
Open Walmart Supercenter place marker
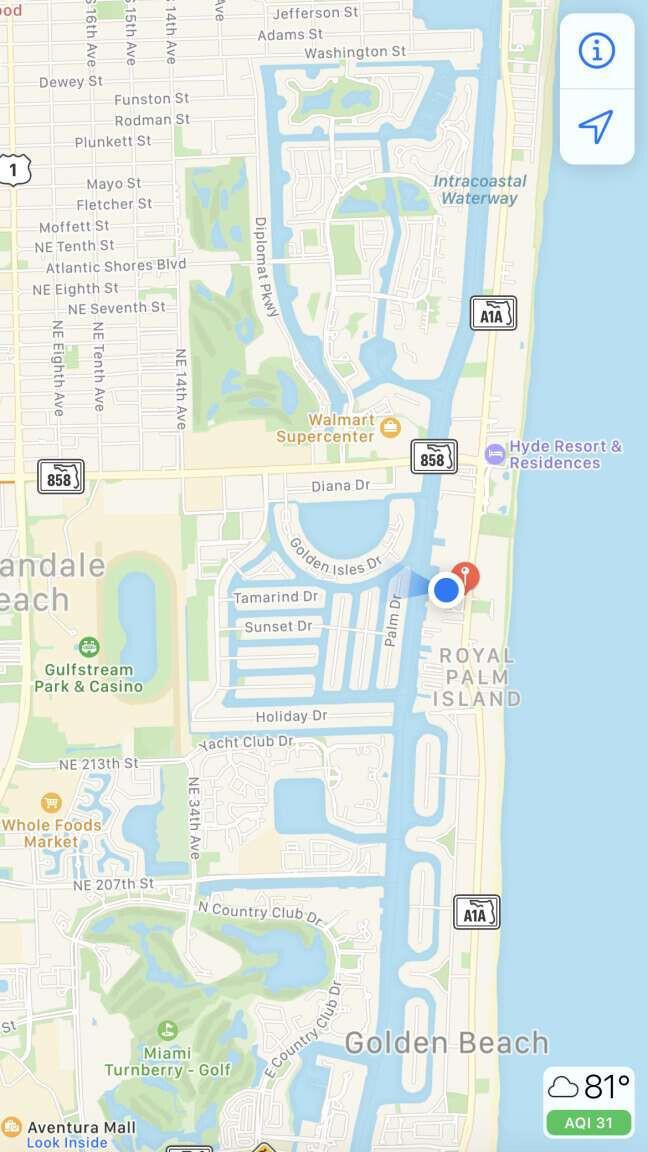point(390,428)
